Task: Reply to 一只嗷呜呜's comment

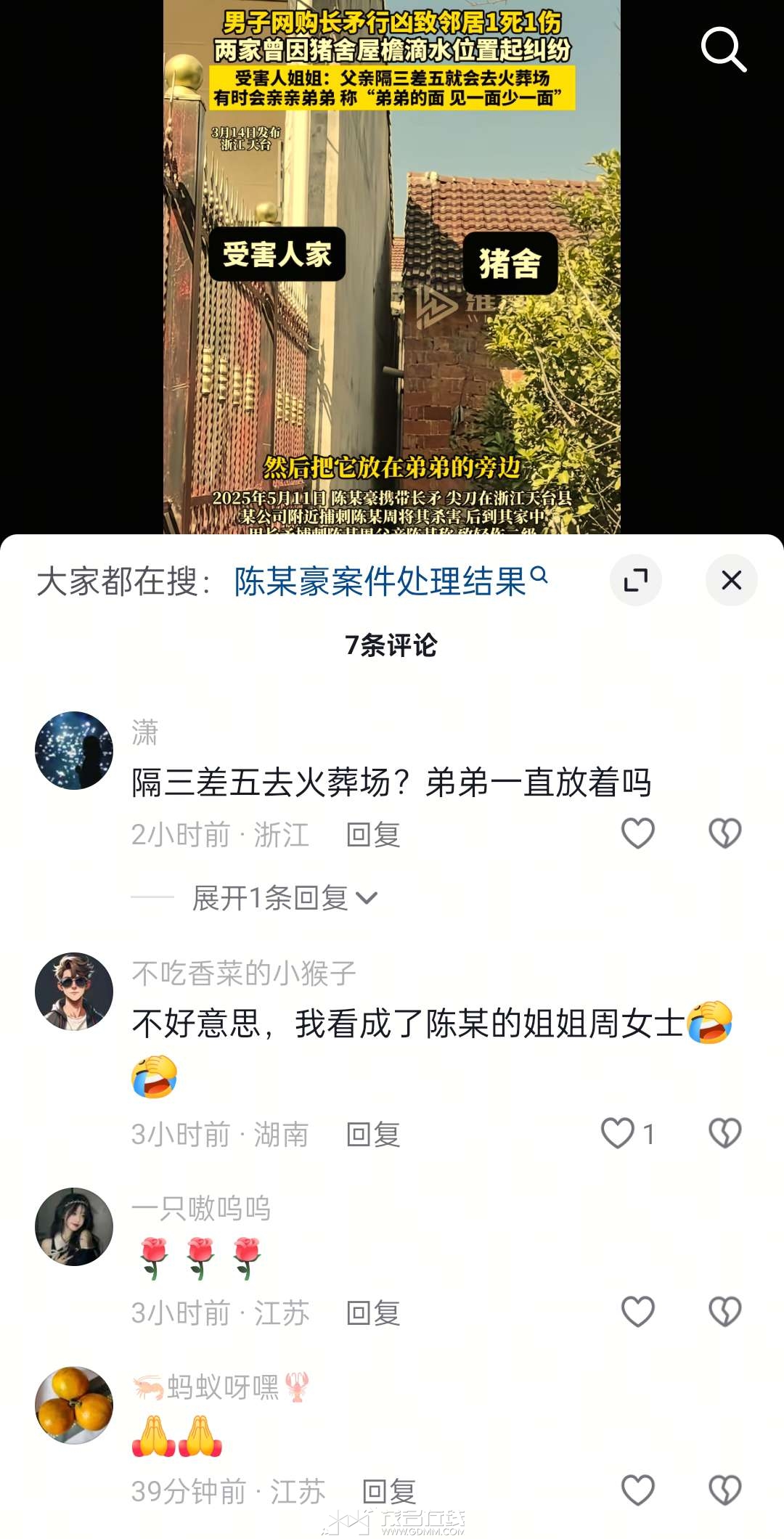Action: pos(373,1313)
